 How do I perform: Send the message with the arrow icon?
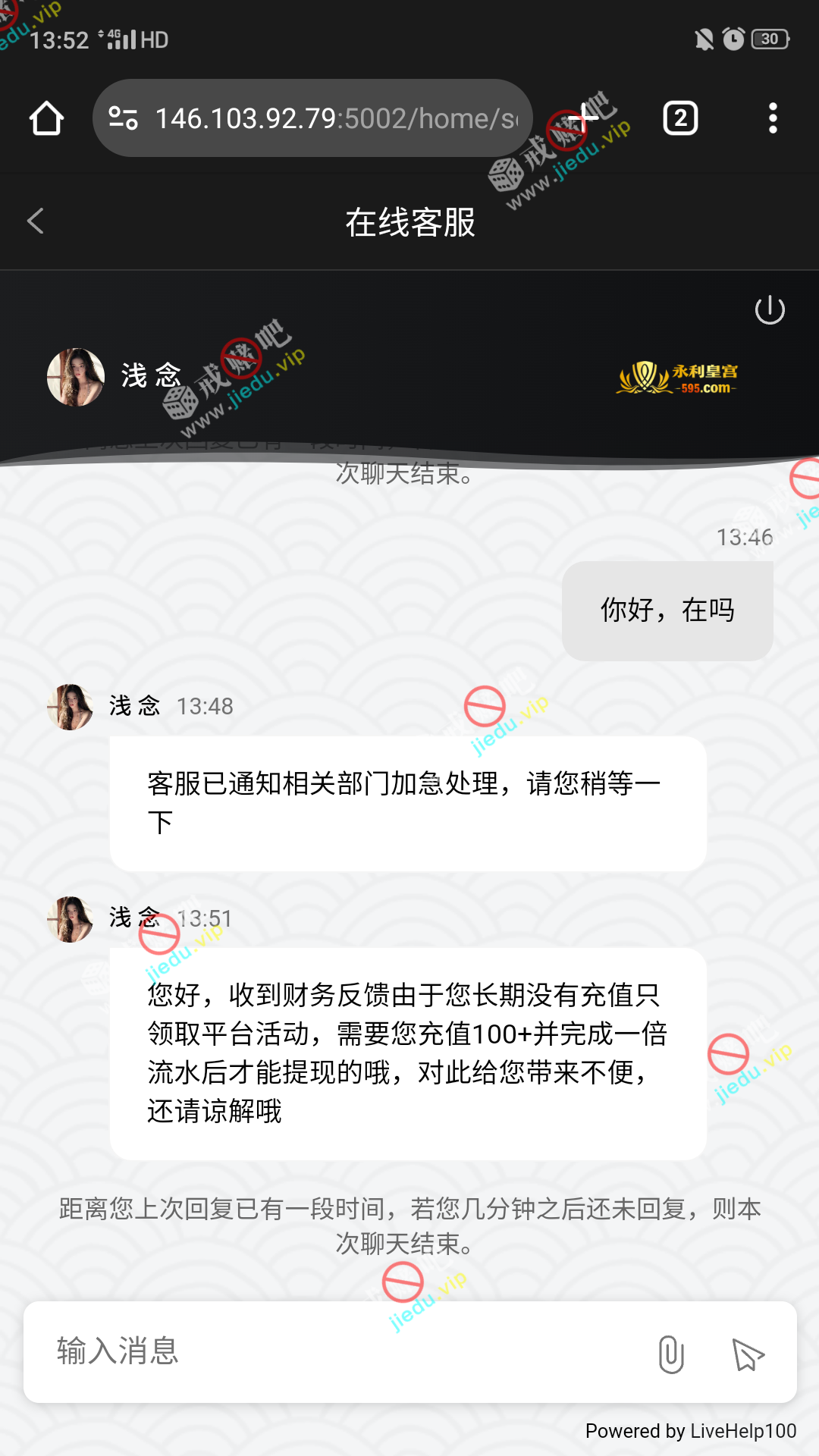coord(748,1354)
